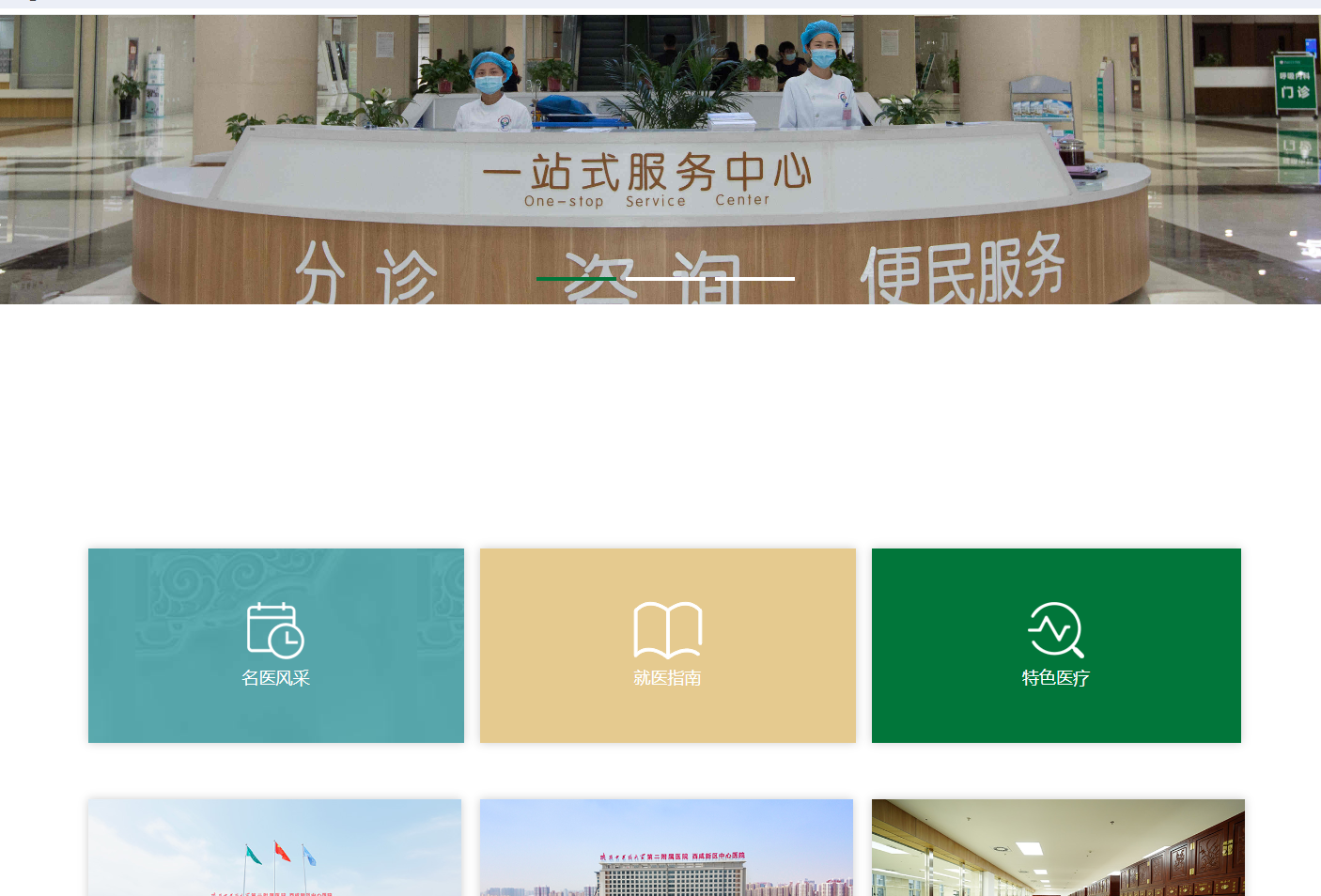Viewport: 1321px width, 896px height.
Task: Open the 就医指南 tile
Action: 667,645
